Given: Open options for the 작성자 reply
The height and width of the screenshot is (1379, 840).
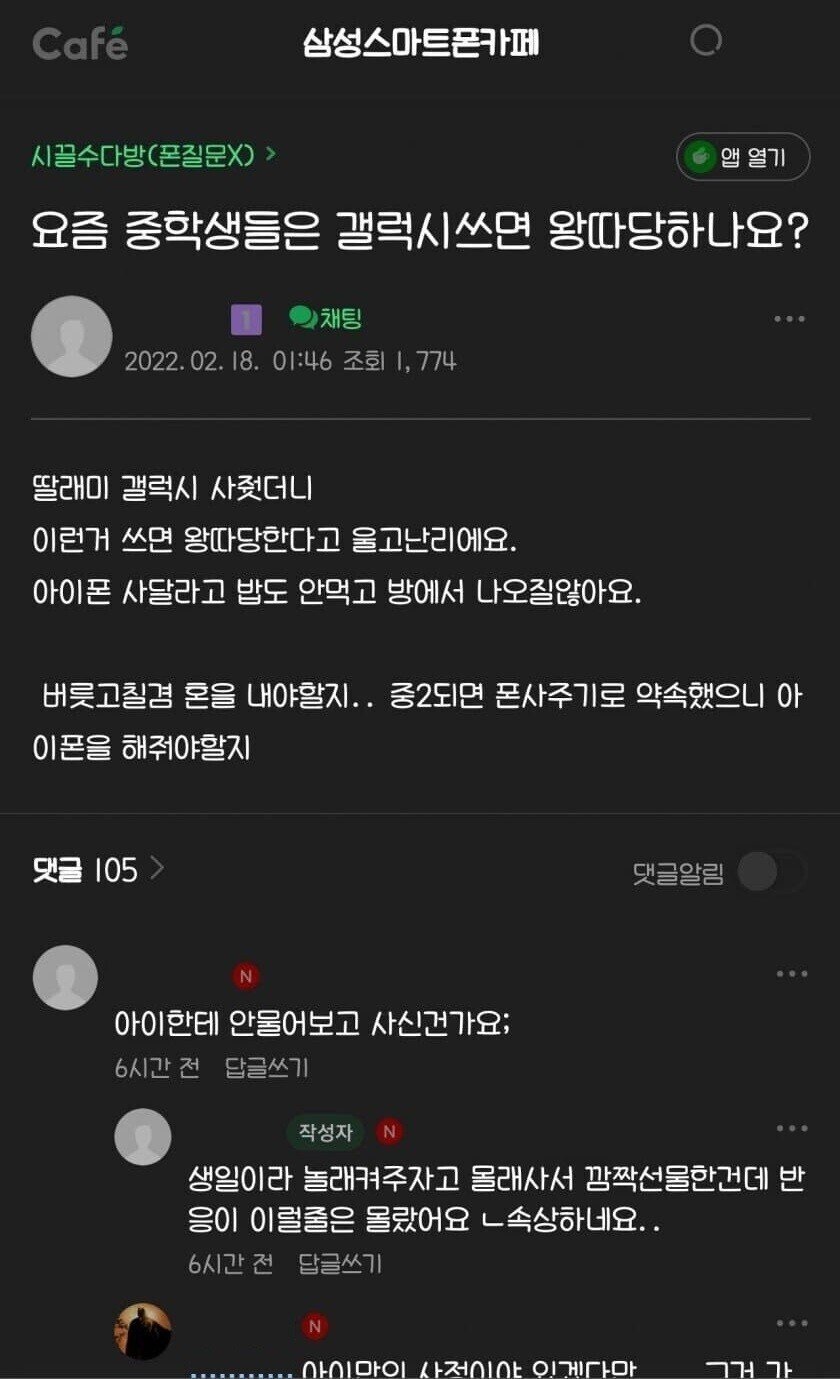Looking at the screenshot, I should pos(791,1129).
